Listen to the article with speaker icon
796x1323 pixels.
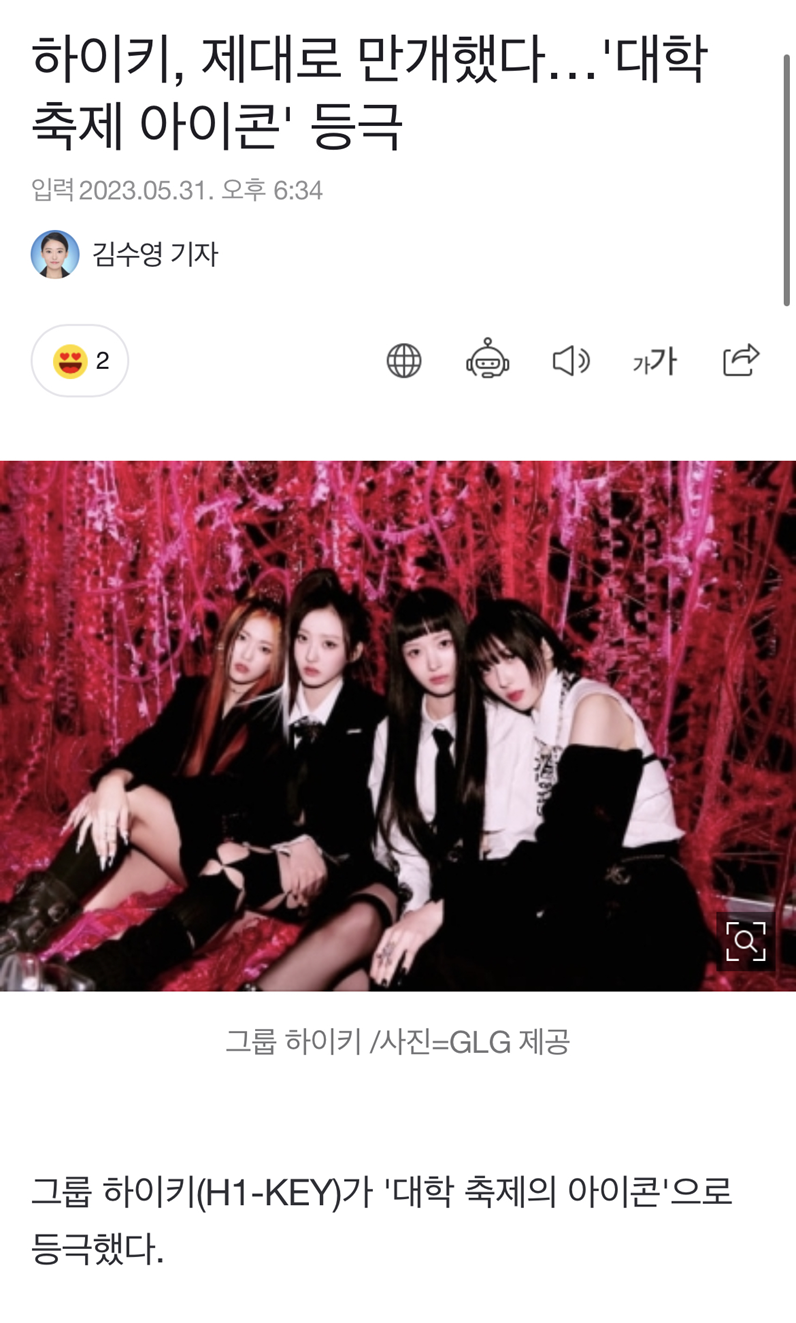point(571,360)
